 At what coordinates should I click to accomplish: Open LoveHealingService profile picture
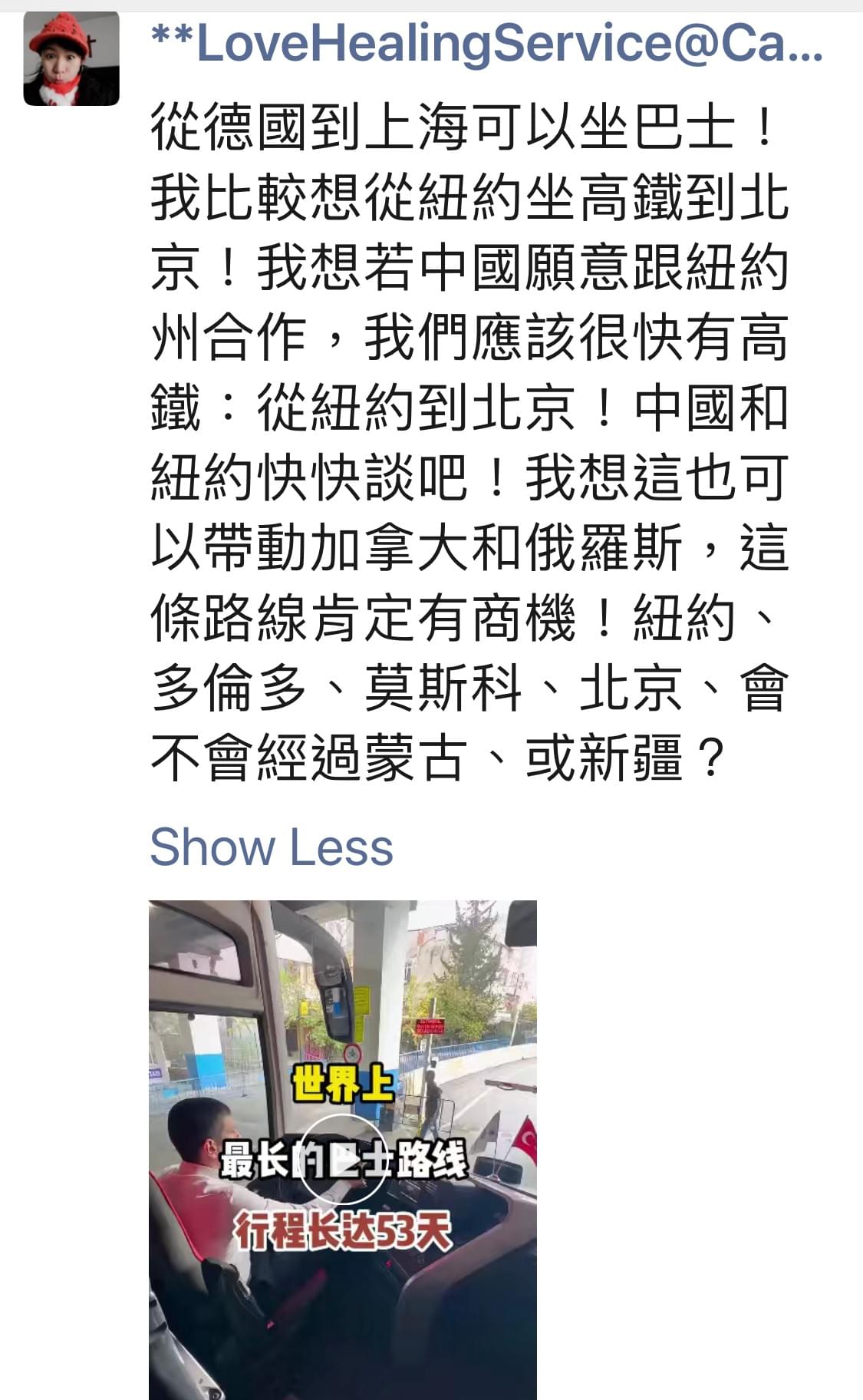[71, 59]
